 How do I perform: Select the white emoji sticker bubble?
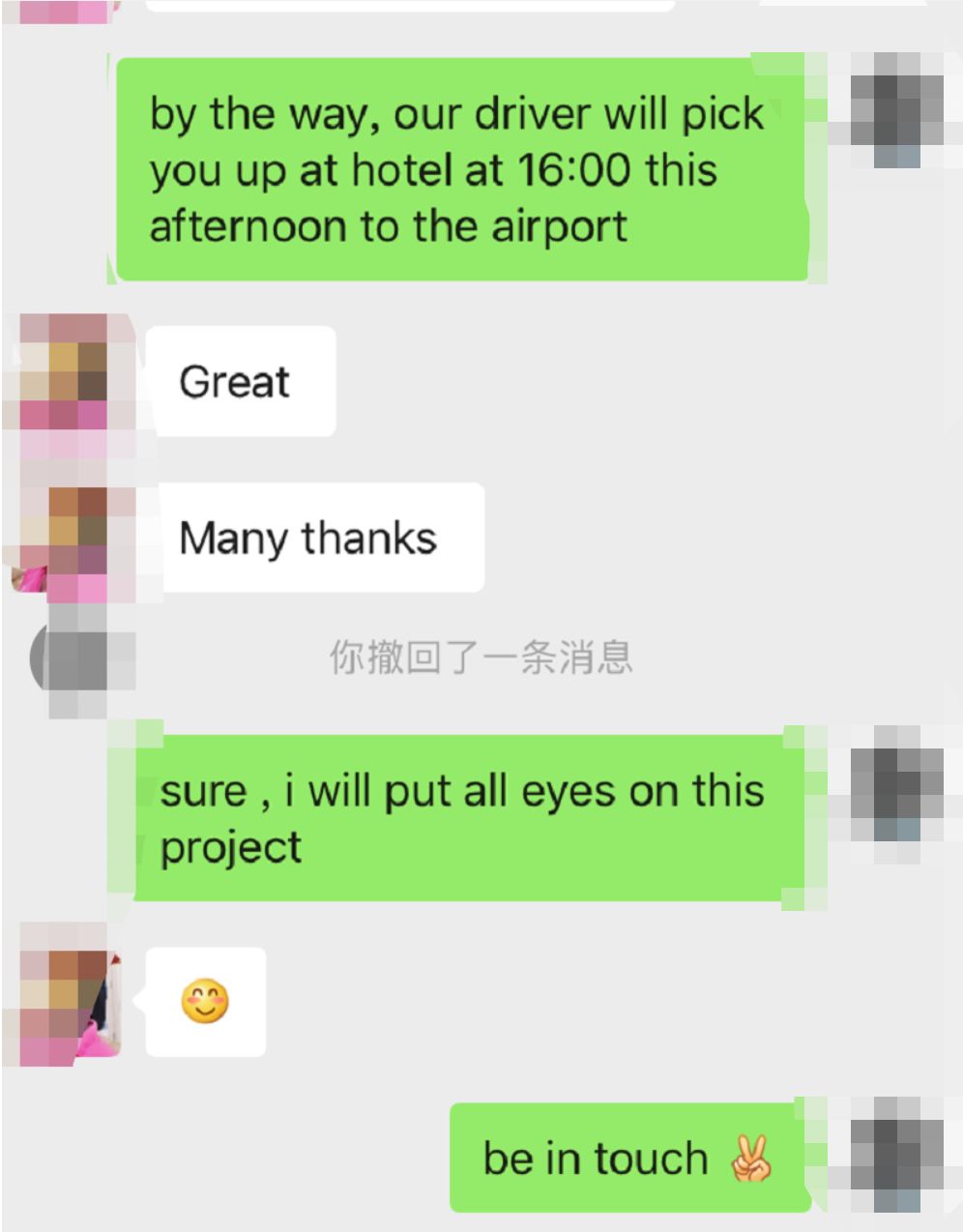click(205, 1002)
